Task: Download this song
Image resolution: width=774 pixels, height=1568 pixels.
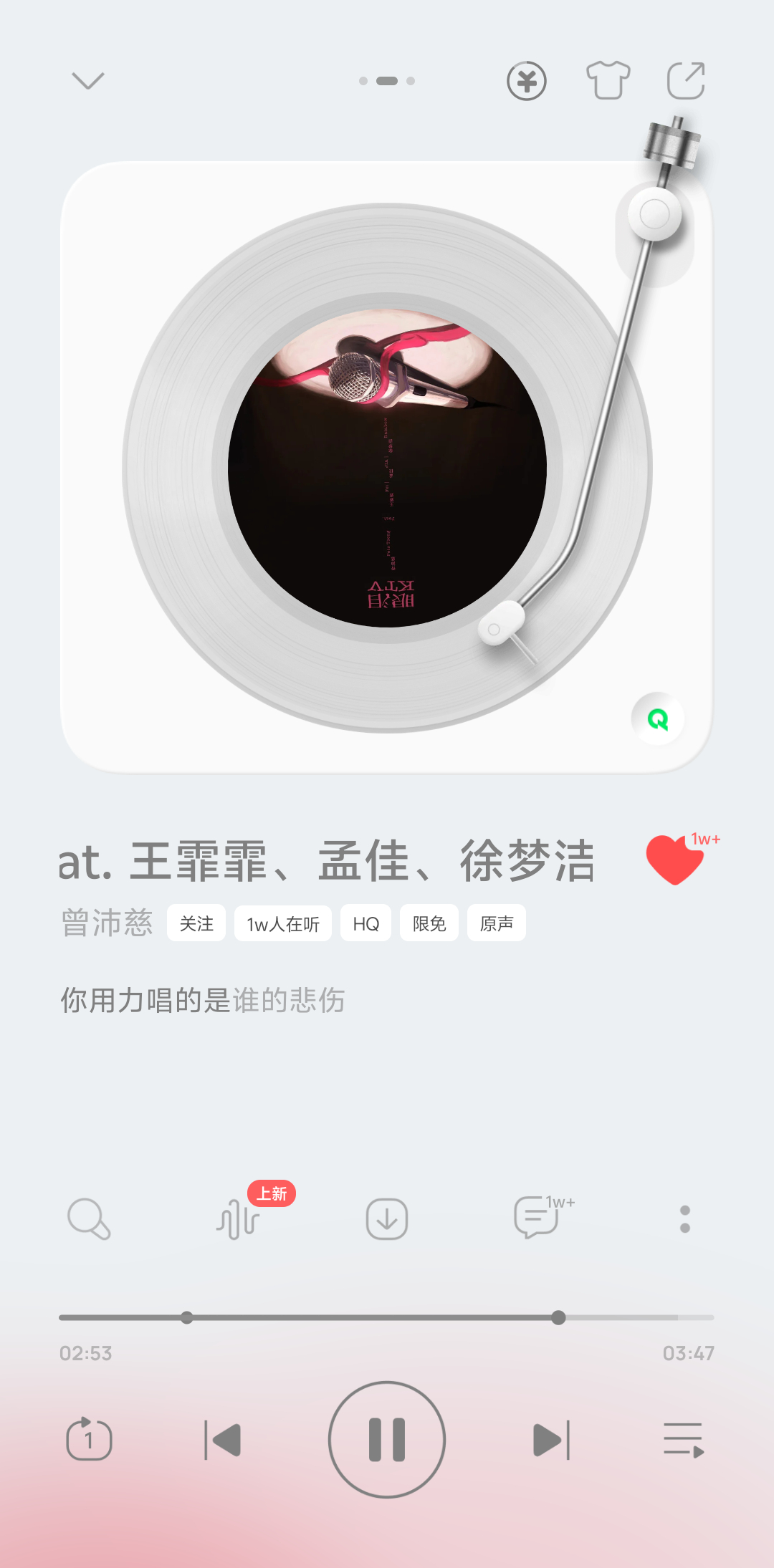Action: tap(387, 1218)
